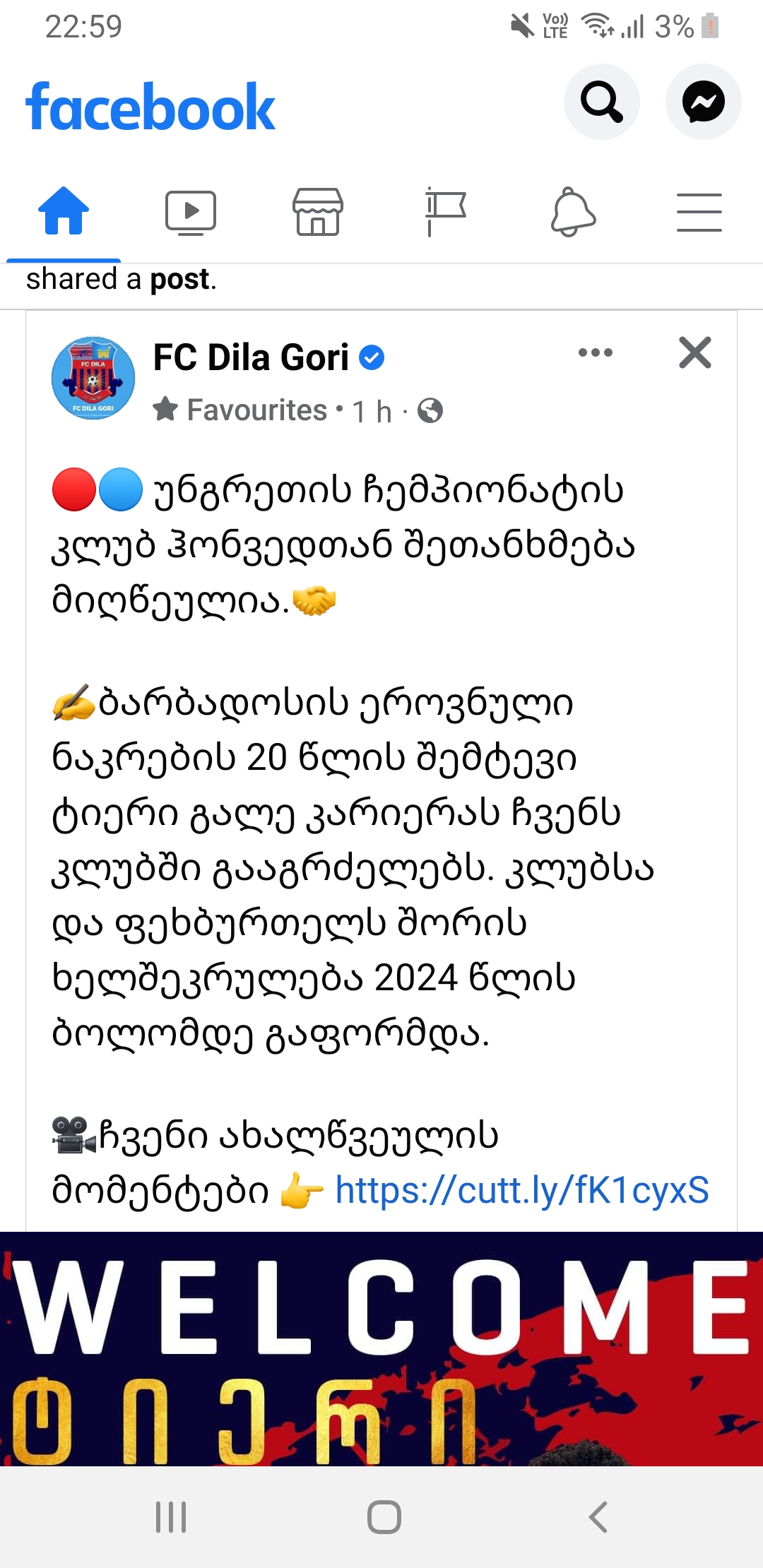Open the FC Dila Gori page

251,358
